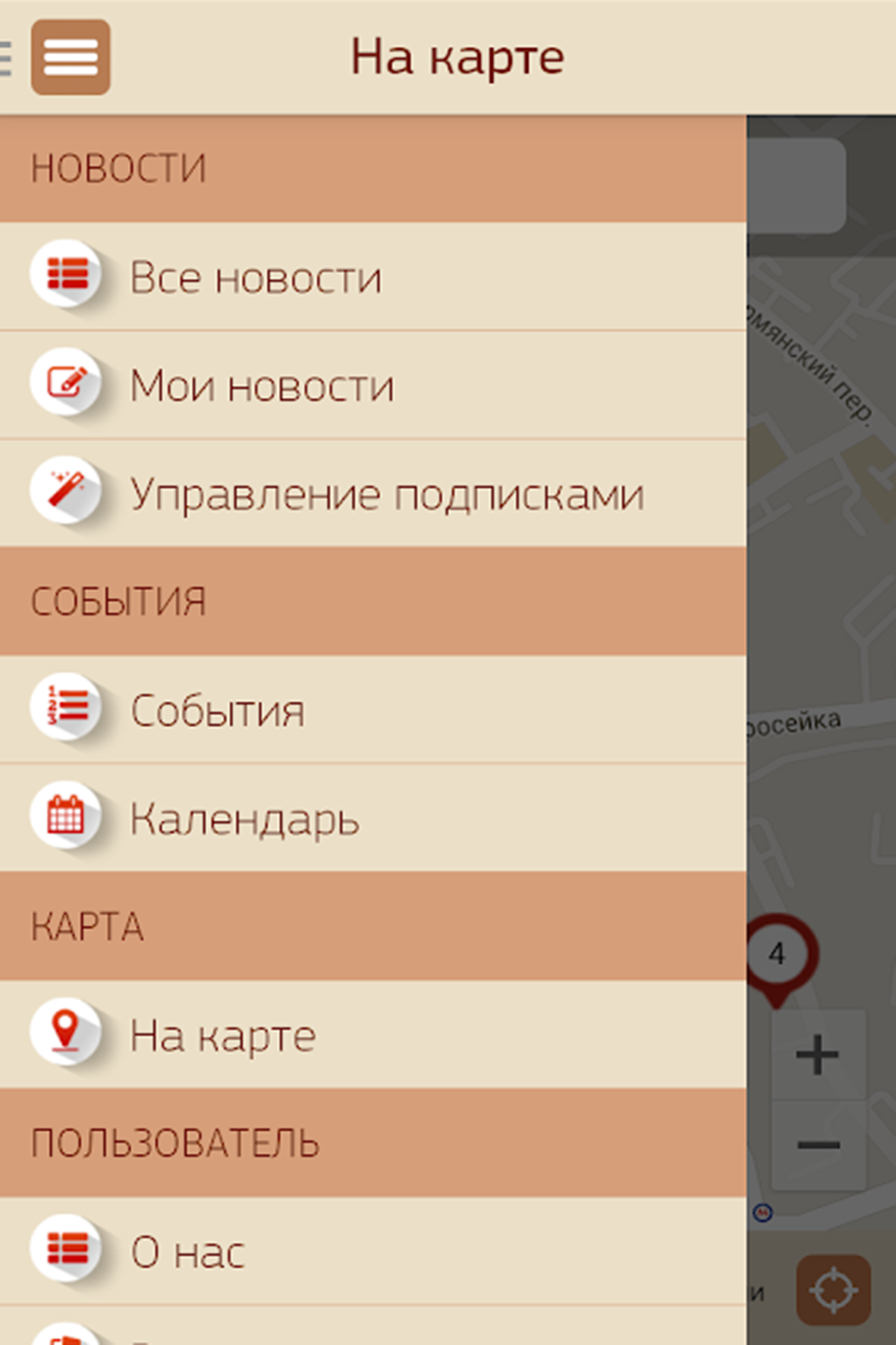The height and width of the screenshot is (1345, 896).
Task: Tap the map marker cluster 4
Action: click(x=778, y=955)
